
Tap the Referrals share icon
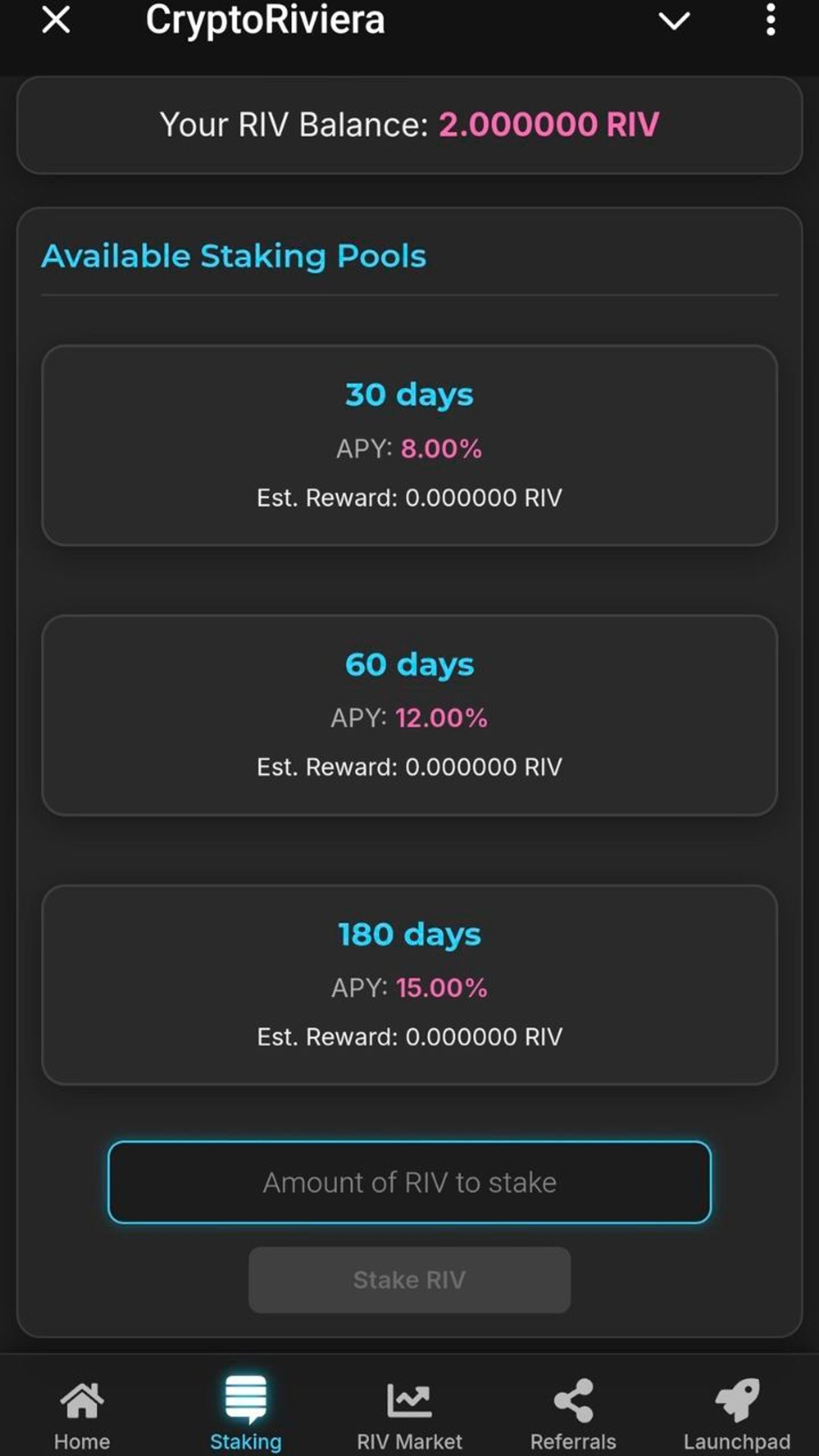click(573, 1402)
